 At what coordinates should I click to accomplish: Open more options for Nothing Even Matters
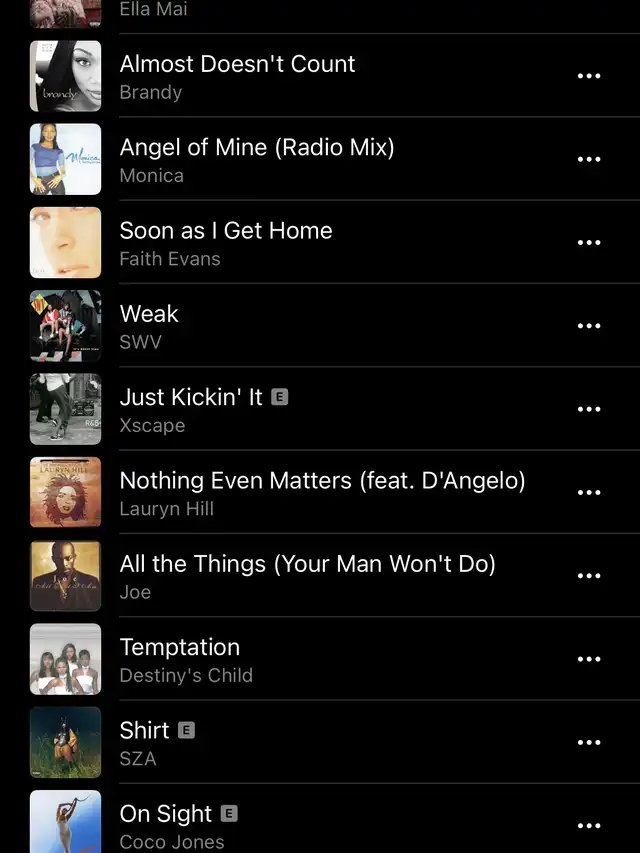click(x=589, y=493)
